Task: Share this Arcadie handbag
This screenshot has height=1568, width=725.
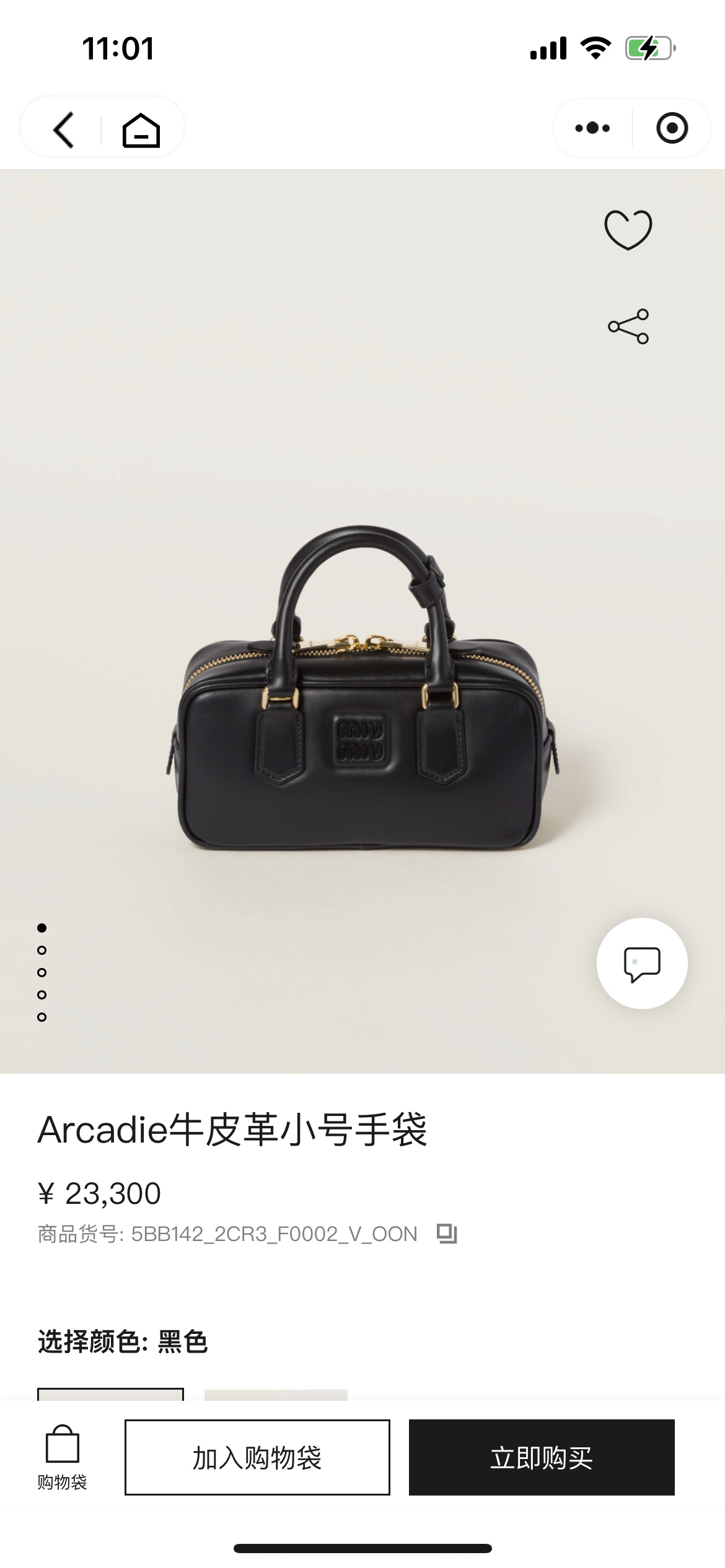Action: (x=628, y=326)
